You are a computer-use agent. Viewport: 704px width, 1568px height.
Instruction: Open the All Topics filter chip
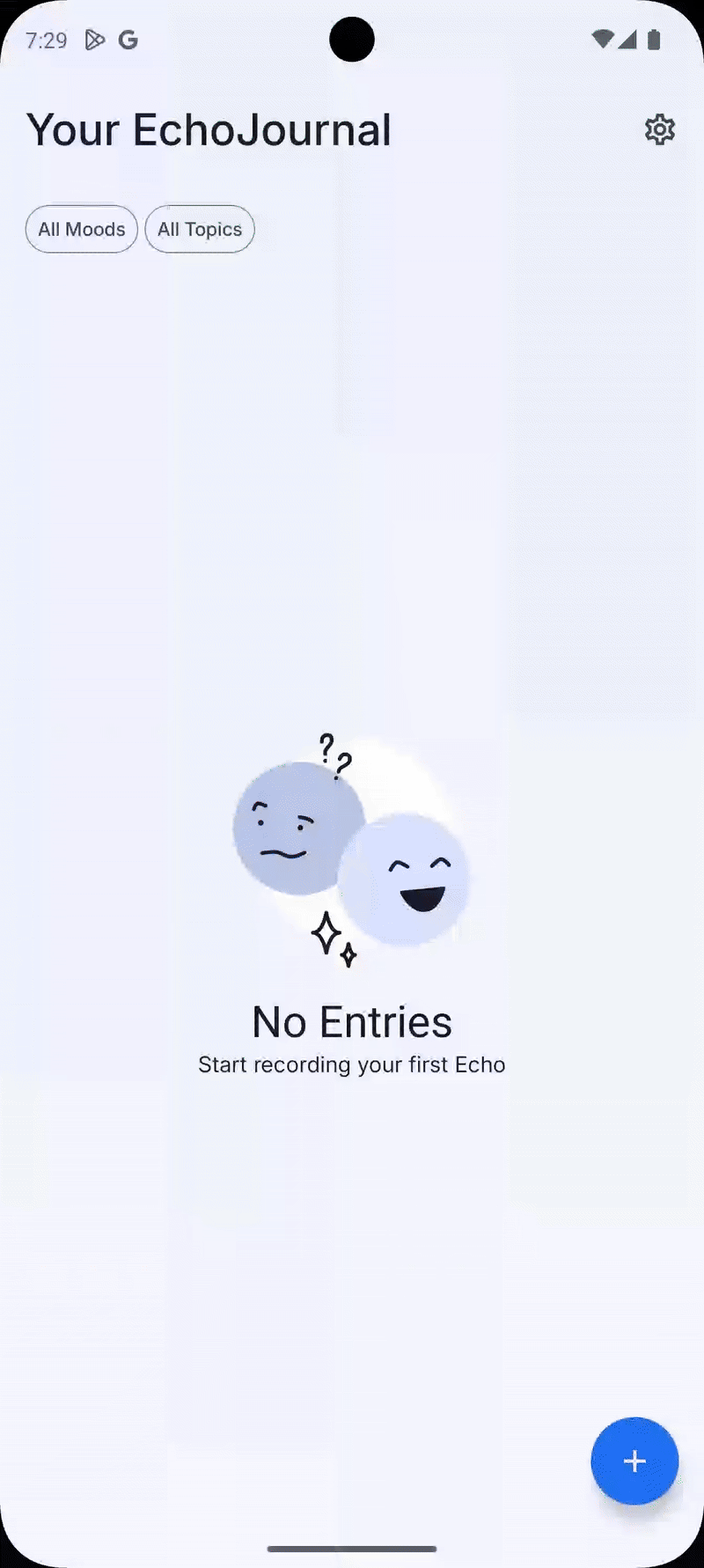200,230
